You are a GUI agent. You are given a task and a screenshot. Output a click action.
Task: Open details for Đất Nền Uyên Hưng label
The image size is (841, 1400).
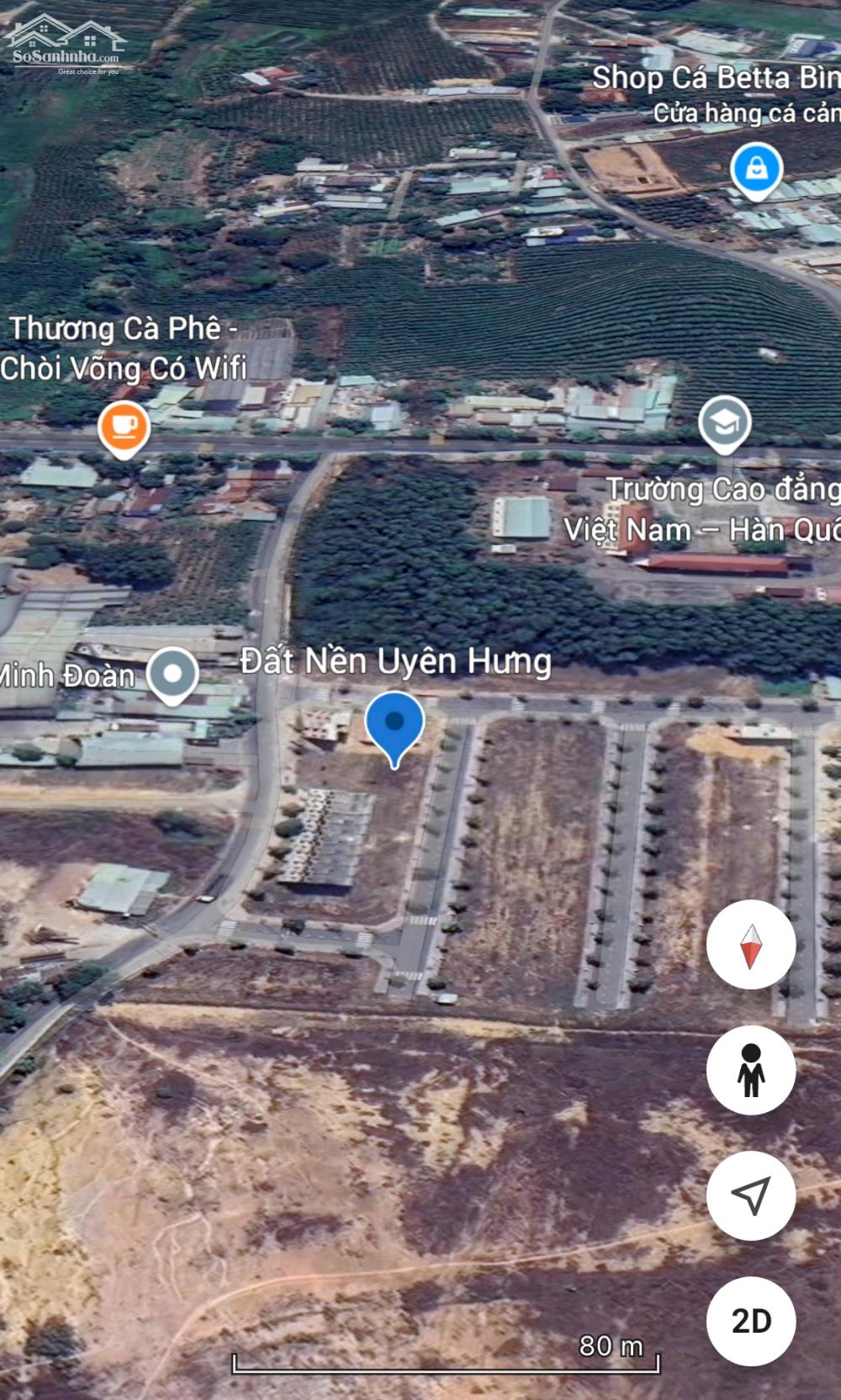pyautogui.click(x=394, y=664)
